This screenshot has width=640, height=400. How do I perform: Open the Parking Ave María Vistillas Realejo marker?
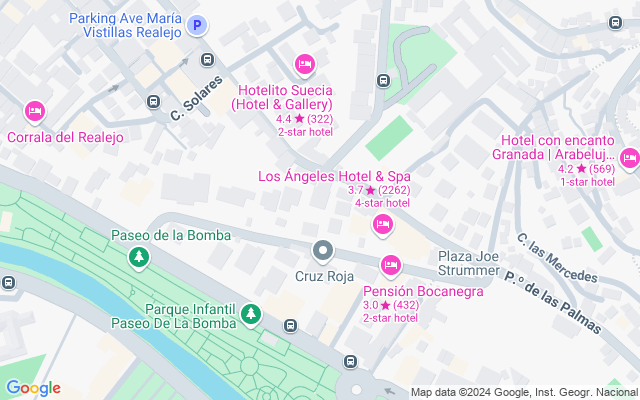point(197,25)
